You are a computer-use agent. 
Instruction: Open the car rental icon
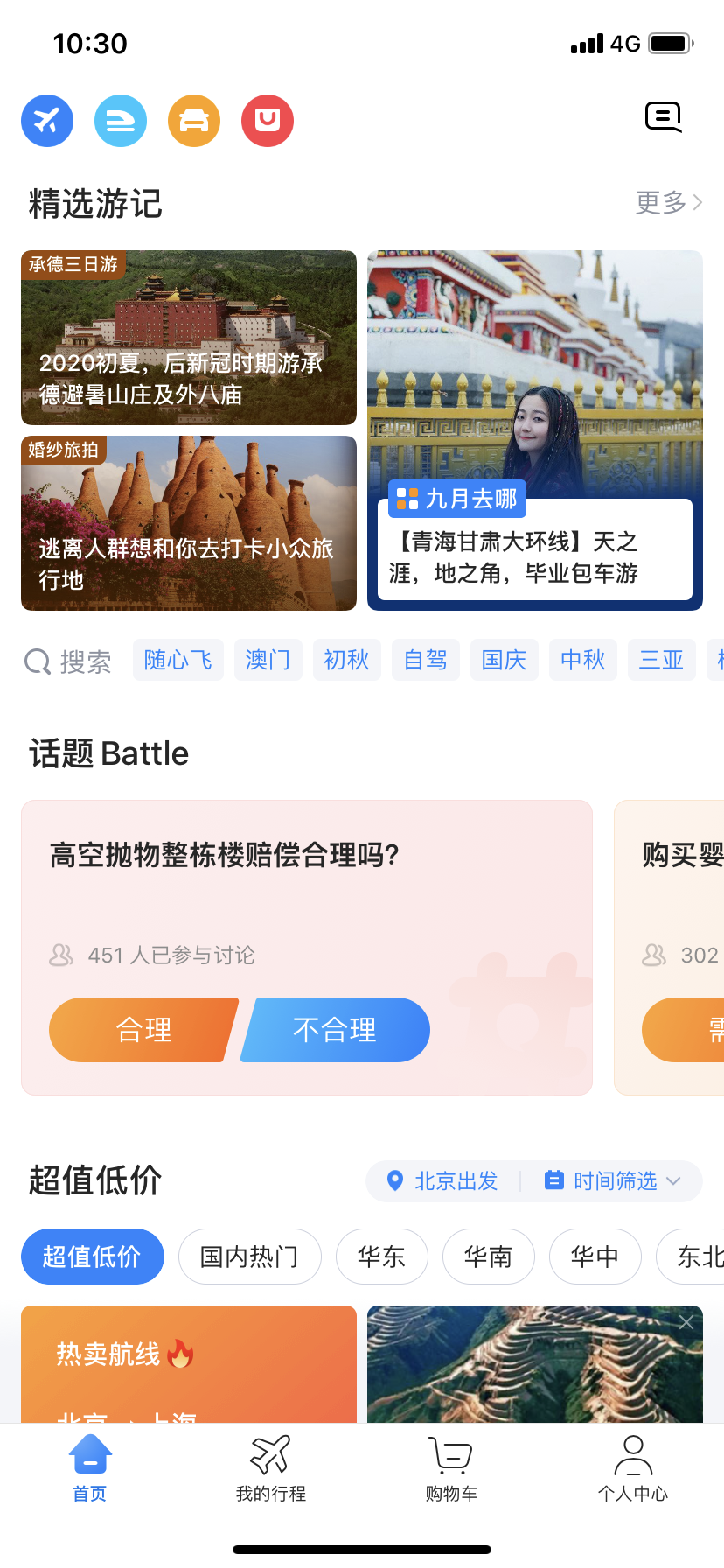[194, 121]
